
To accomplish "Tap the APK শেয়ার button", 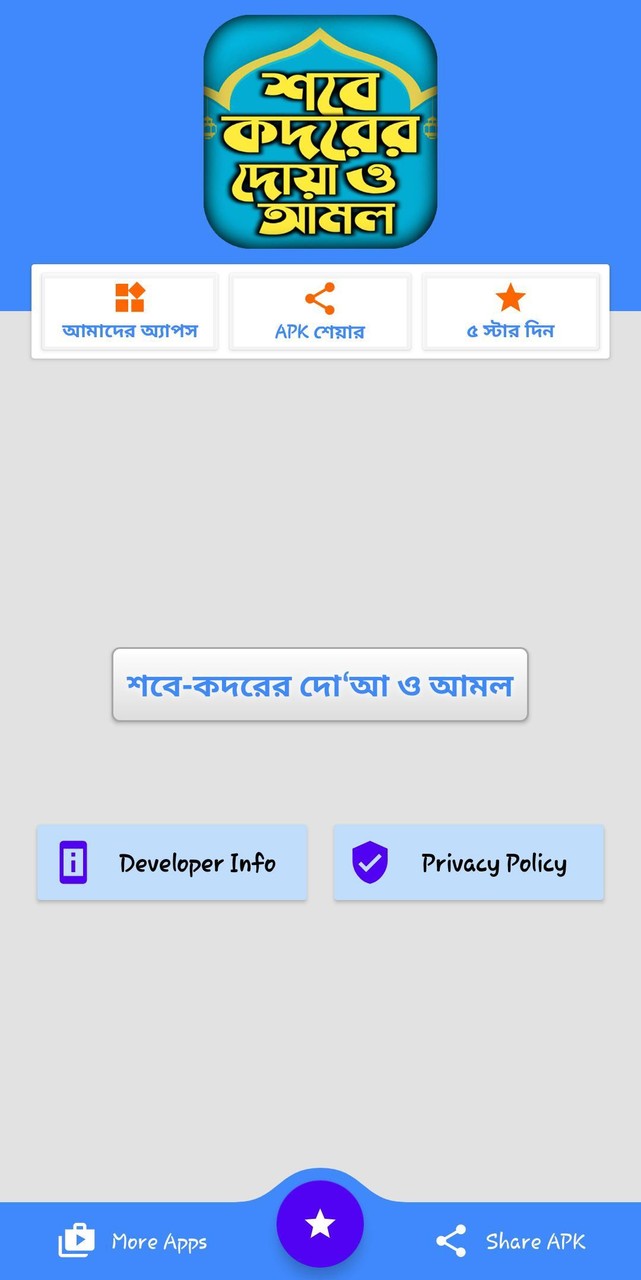I will (x=320, y=312).
